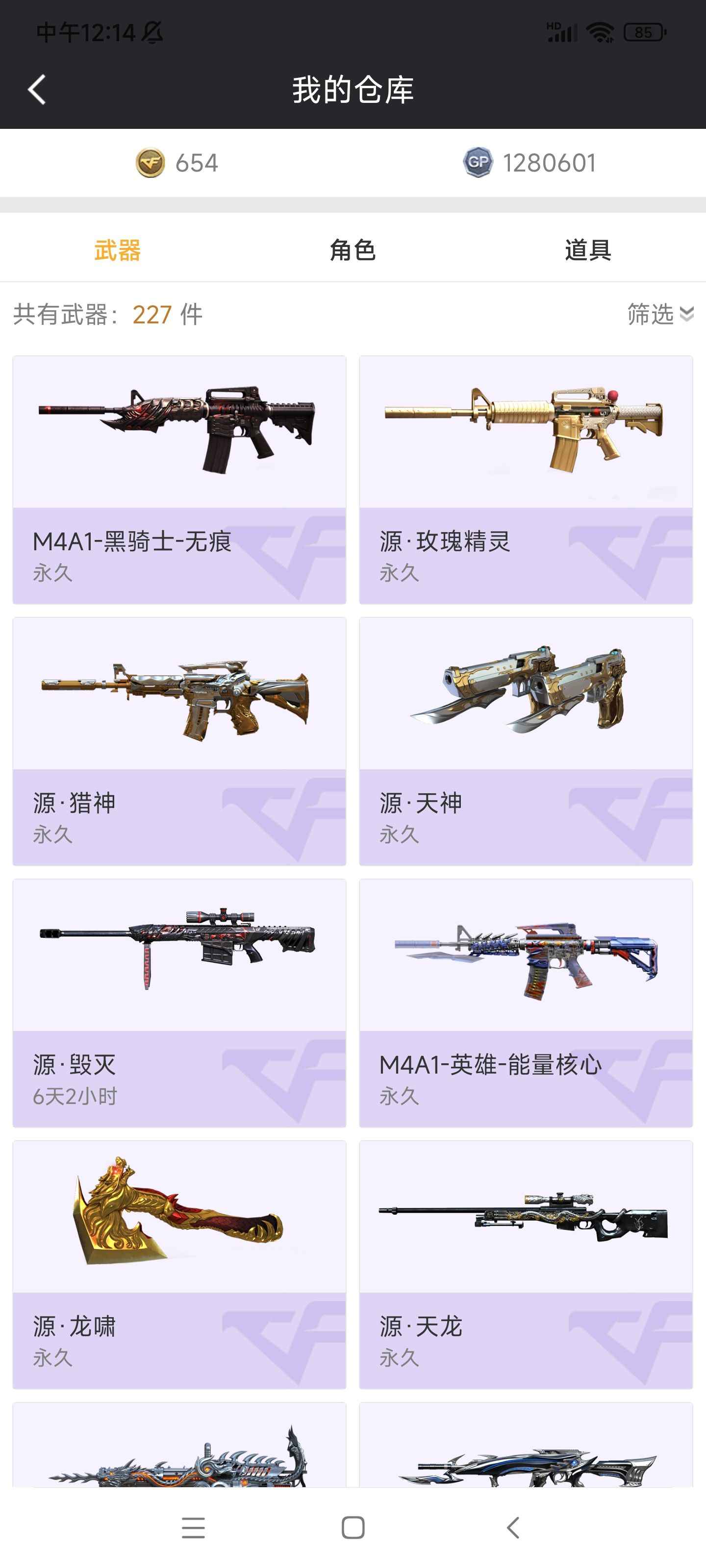Switch to the 角色 tab
The height and width of the screenshot is (1568, 706).
pos(352,250)
